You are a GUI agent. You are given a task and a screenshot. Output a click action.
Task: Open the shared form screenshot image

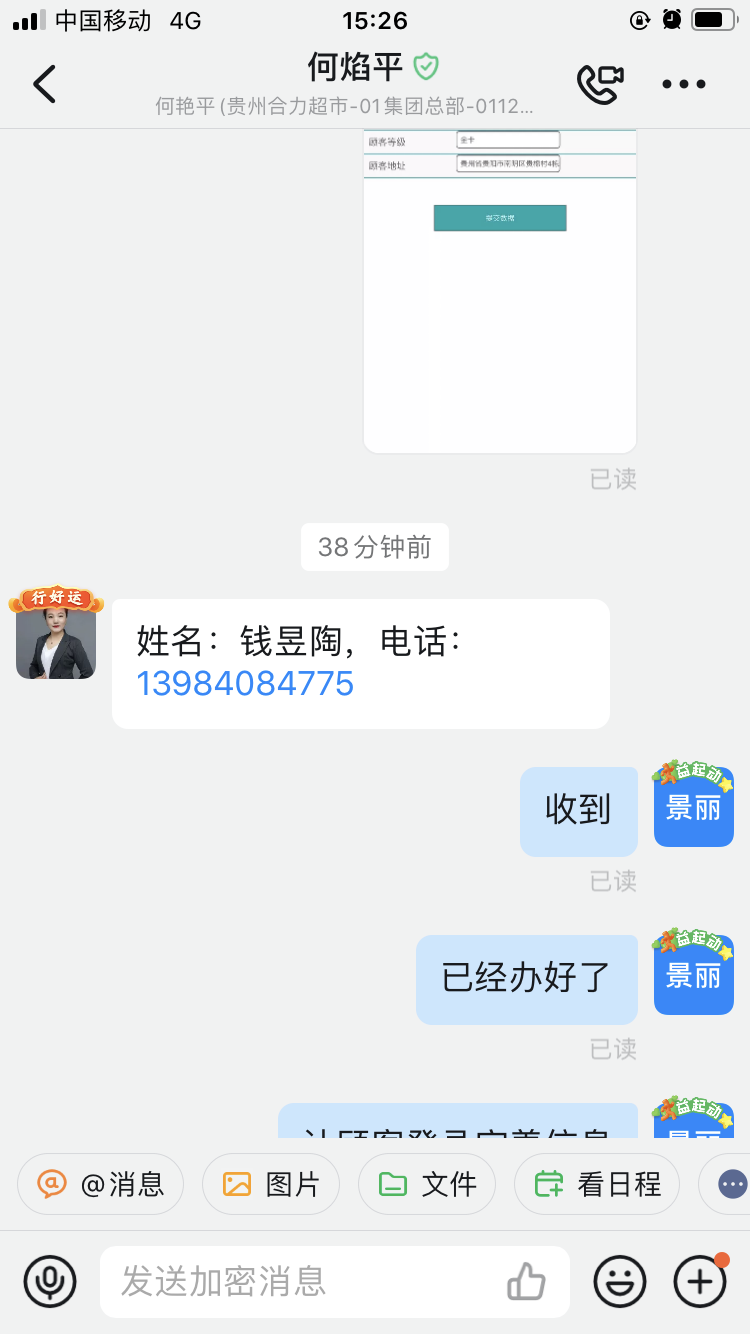pyautogui.click(x=500, y=290)
